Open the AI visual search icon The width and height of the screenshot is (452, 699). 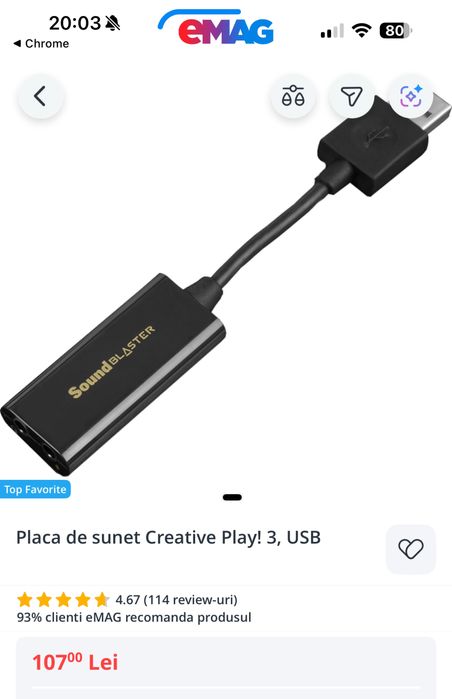pyautogui.click(x=411, y=96)
